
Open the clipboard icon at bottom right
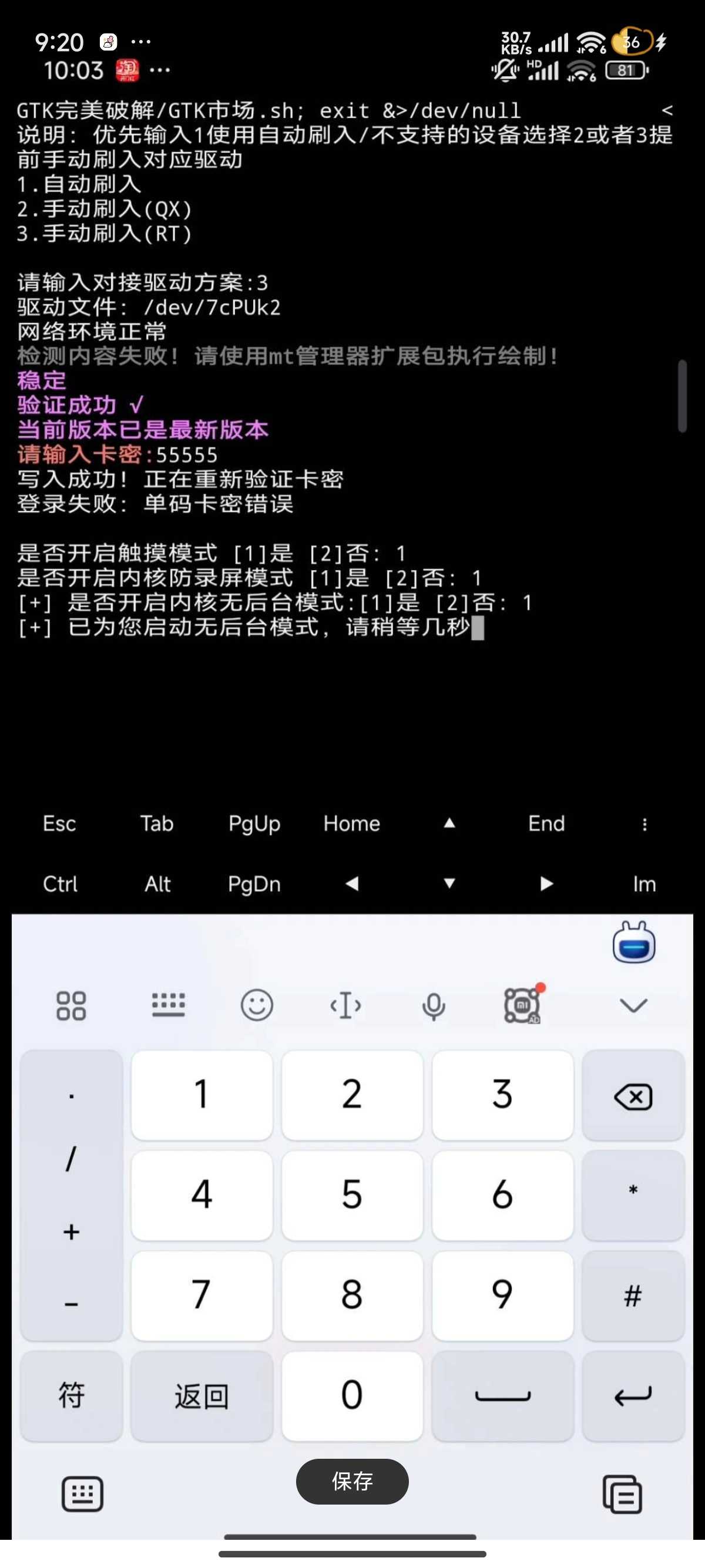(x=622, y=1494)
